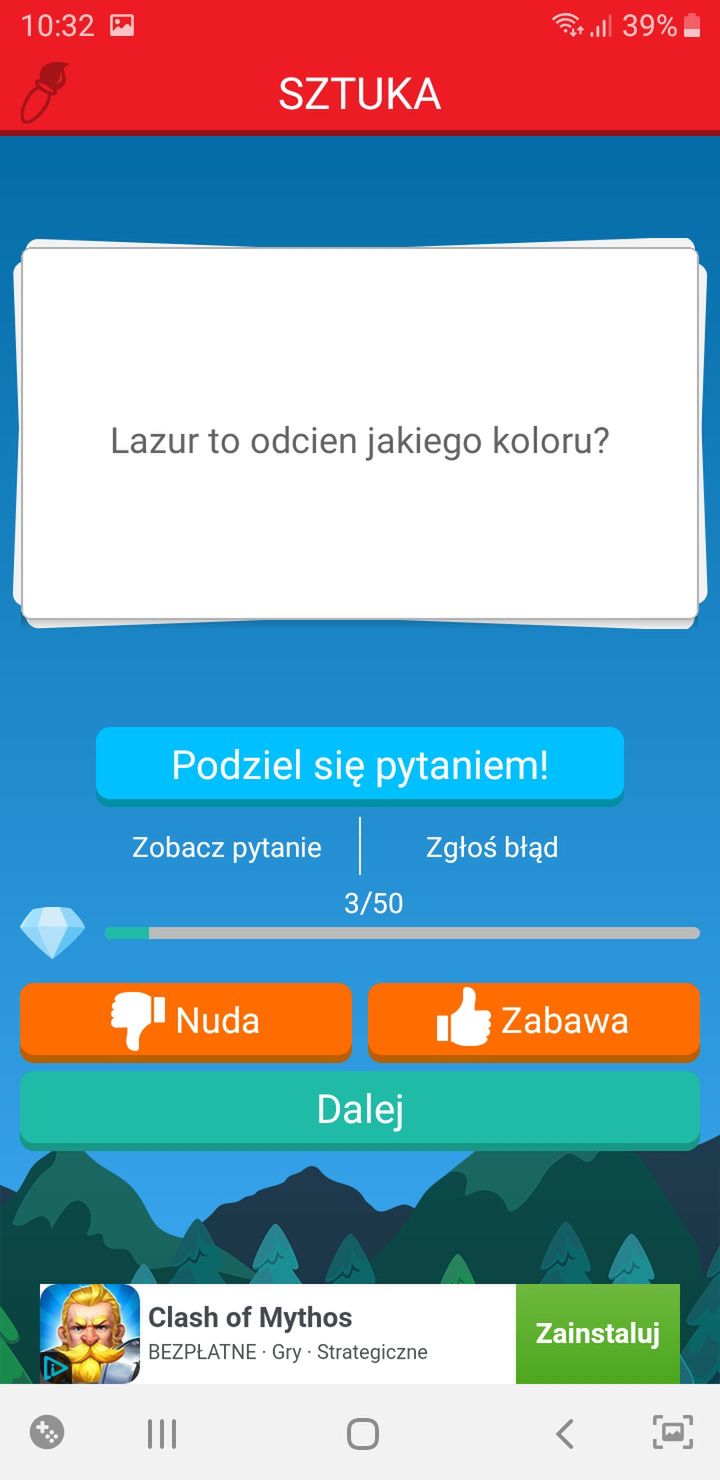Go to next question with 'Dalej'

coord(360,1109)
